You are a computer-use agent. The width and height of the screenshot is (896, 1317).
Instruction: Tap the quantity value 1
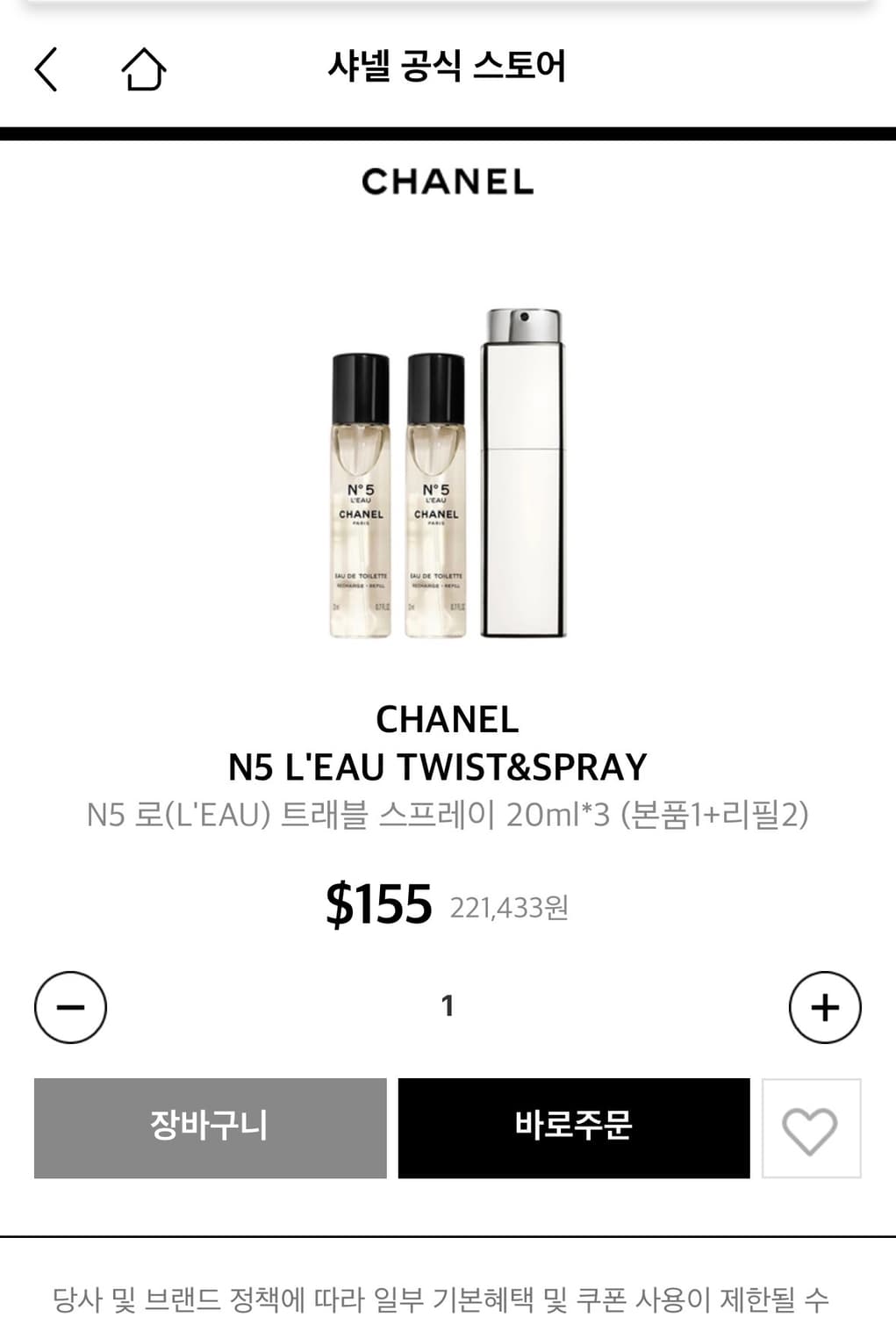(448, 1006)
